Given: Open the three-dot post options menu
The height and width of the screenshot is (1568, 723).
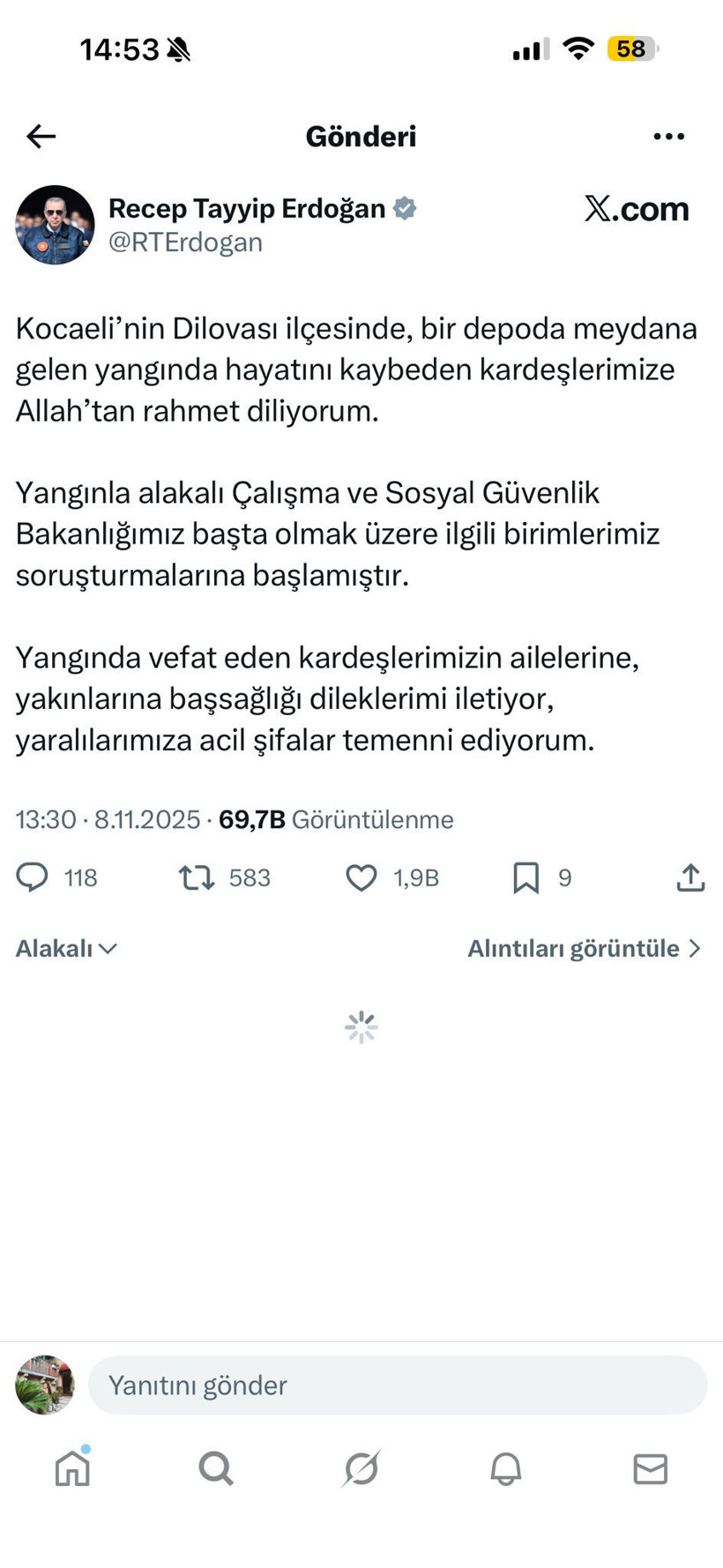Looking at the screenshot, I should pos(667,135).
